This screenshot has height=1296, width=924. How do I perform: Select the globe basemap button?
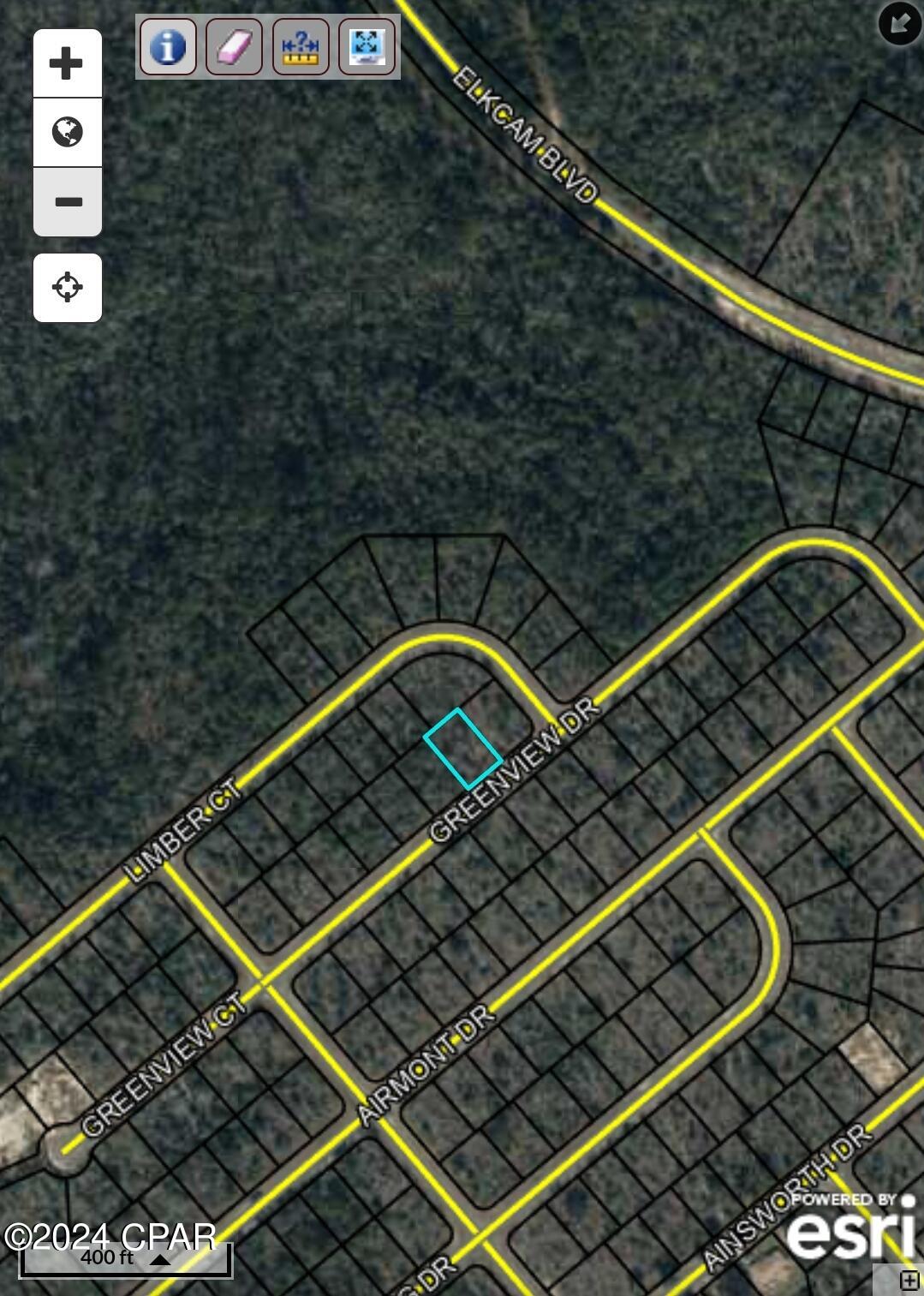pos(67,132)
